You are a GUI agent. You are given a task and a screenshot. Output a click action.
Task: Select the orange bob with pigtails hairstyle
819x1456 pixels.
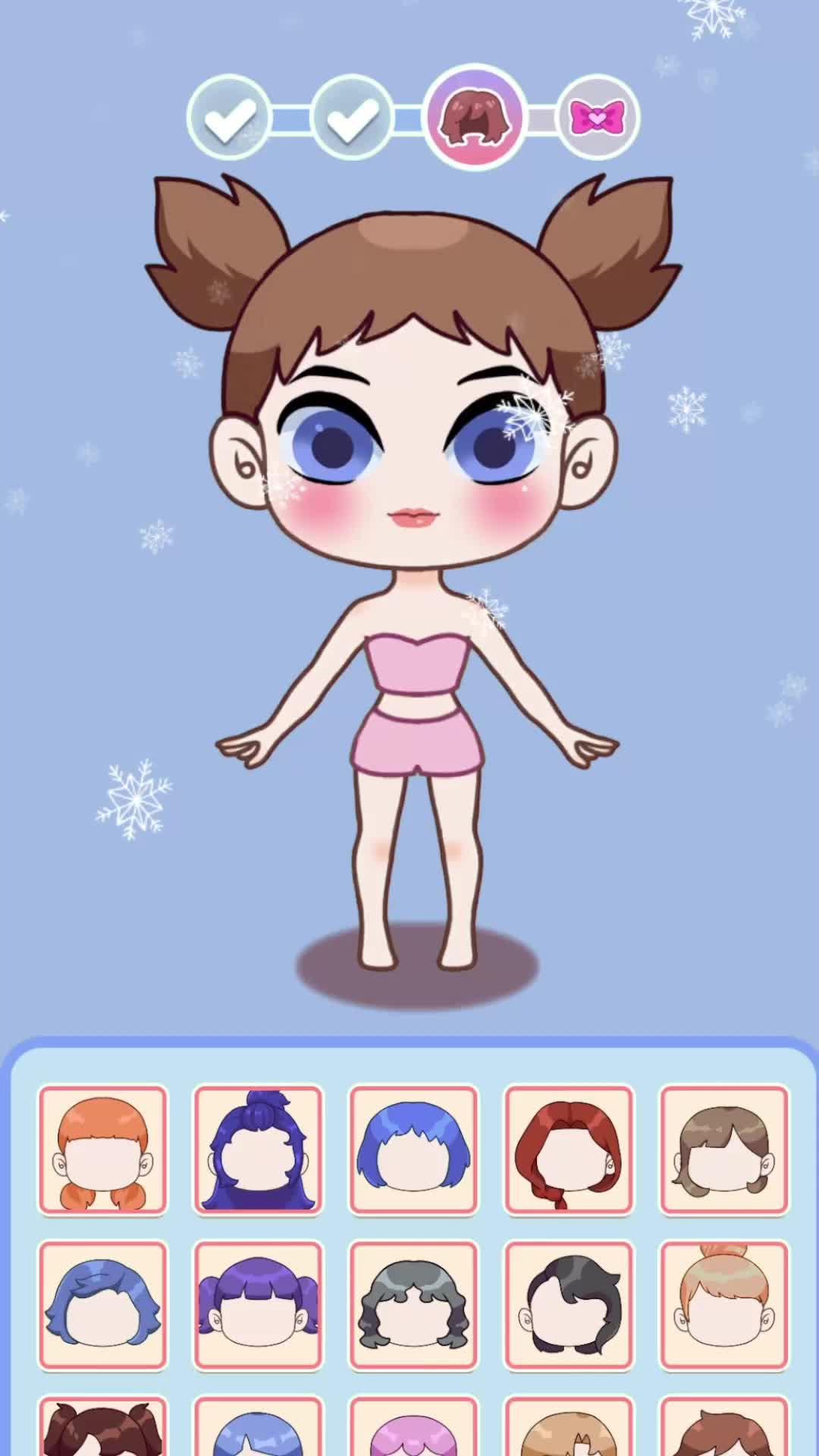click(x=102, y=1150)
